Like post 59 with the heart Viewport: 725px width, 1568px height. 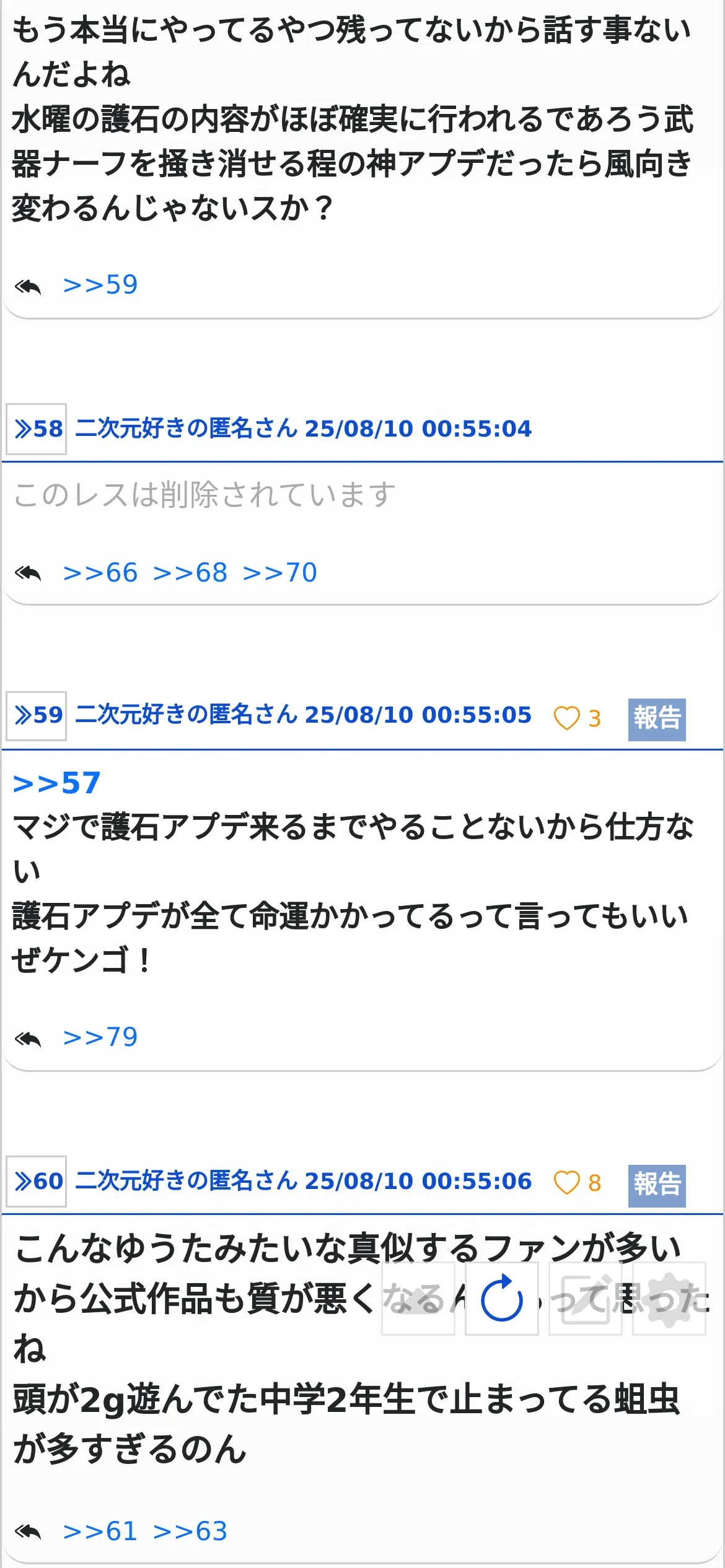point(566,718)
